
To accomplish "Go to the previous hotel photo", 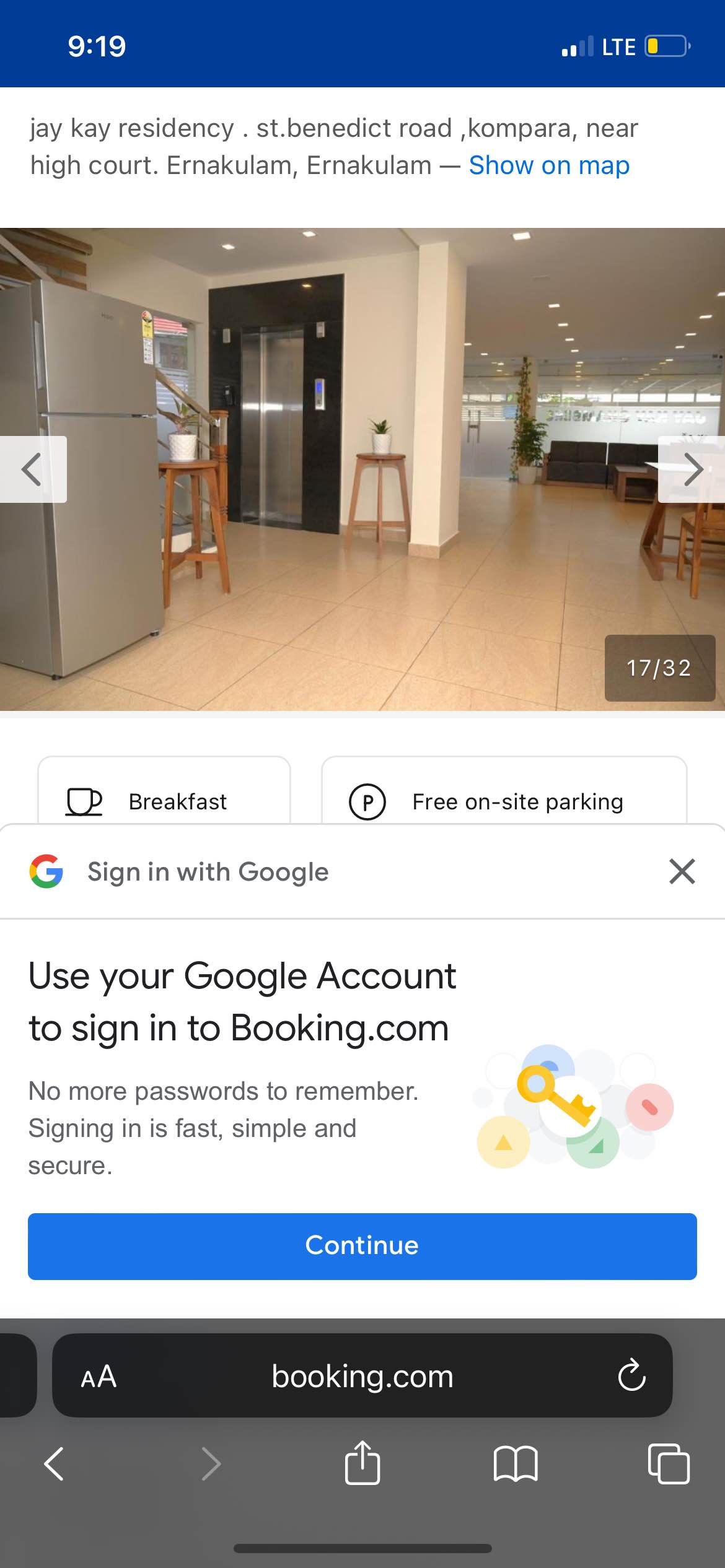I will coord(32,469).
